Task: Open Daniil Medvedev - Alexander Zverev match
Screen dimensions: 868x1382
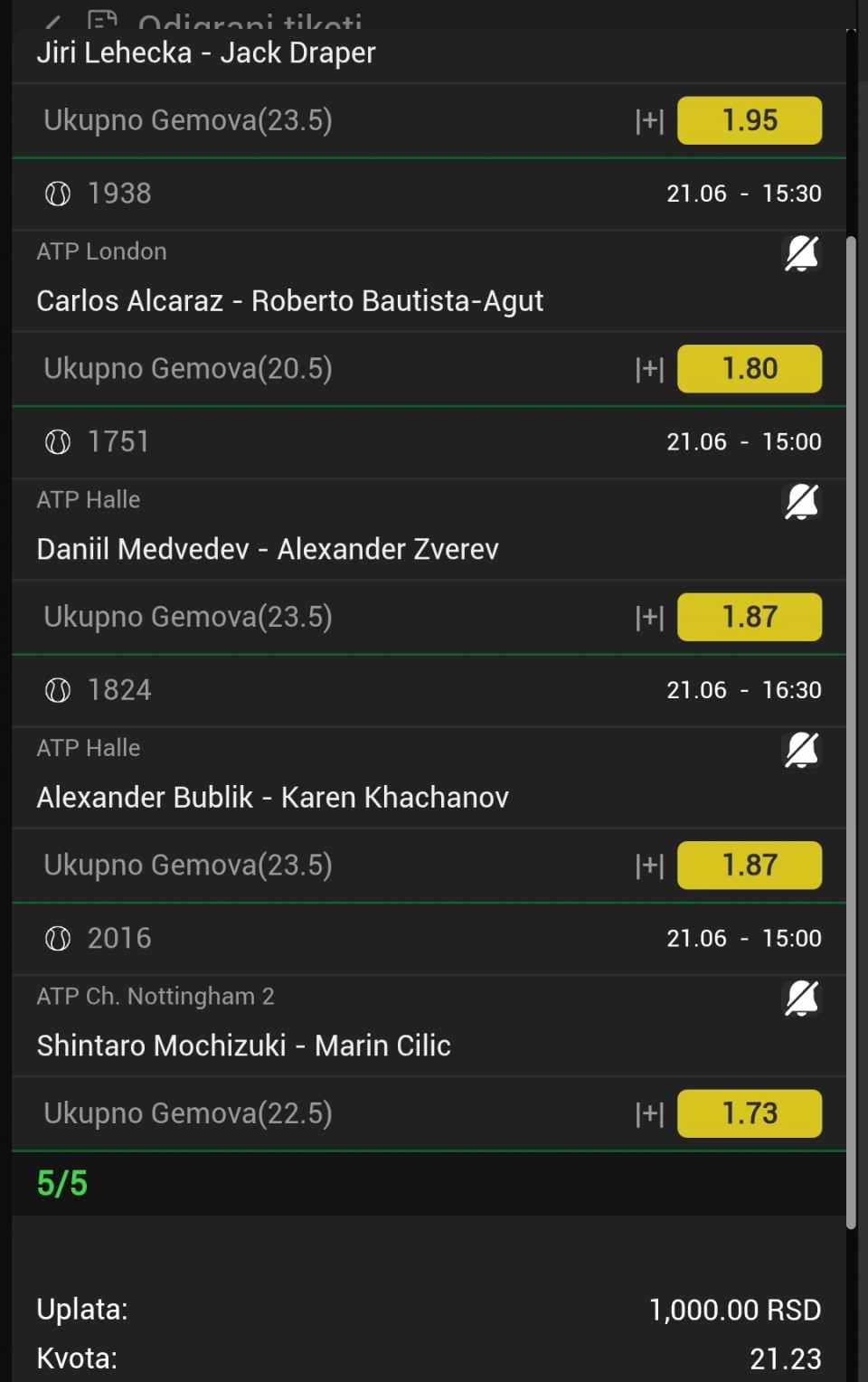Action: (x=267, y=549)
